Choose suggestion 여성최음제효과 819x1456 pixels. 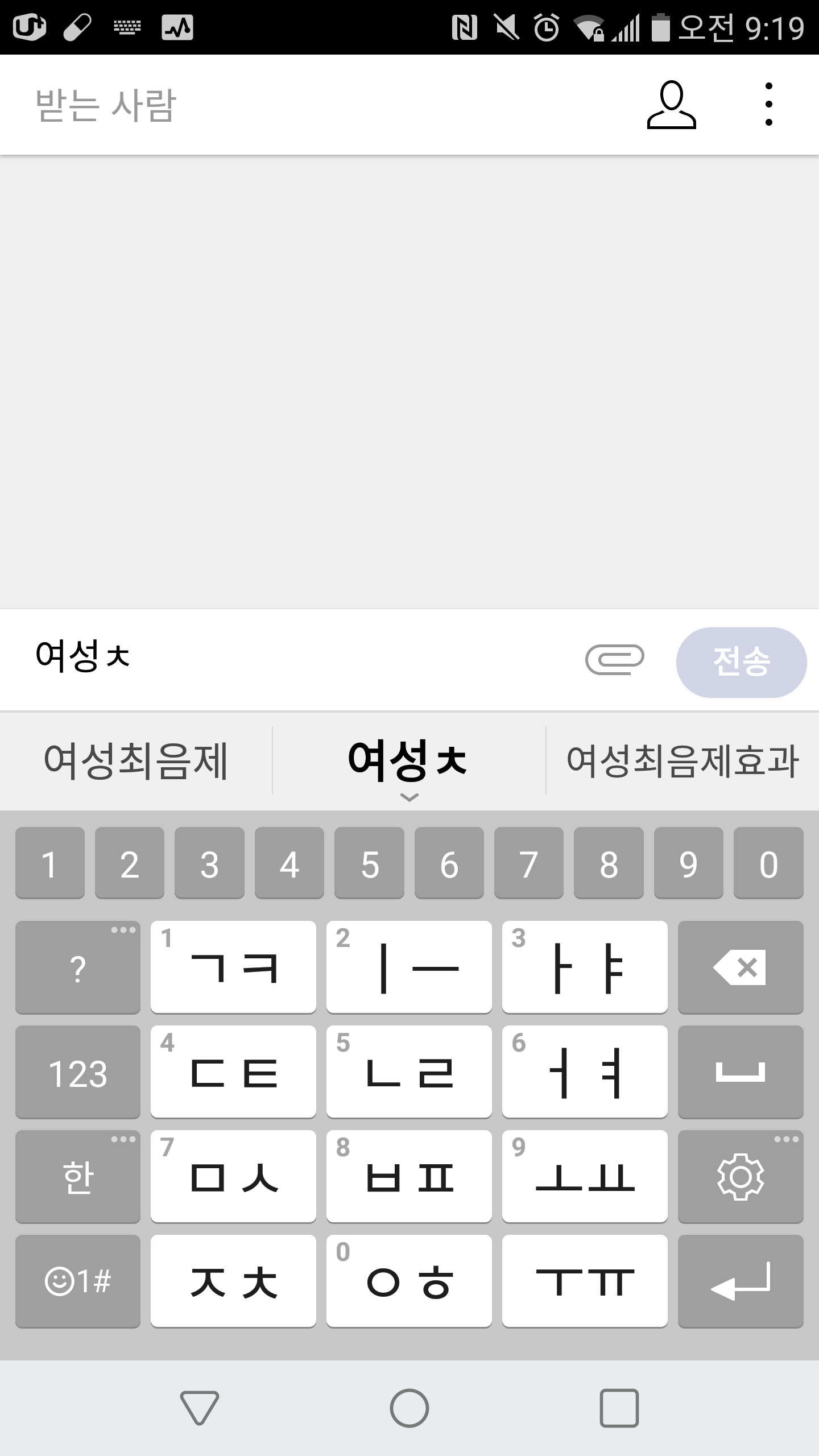(682, 760)
